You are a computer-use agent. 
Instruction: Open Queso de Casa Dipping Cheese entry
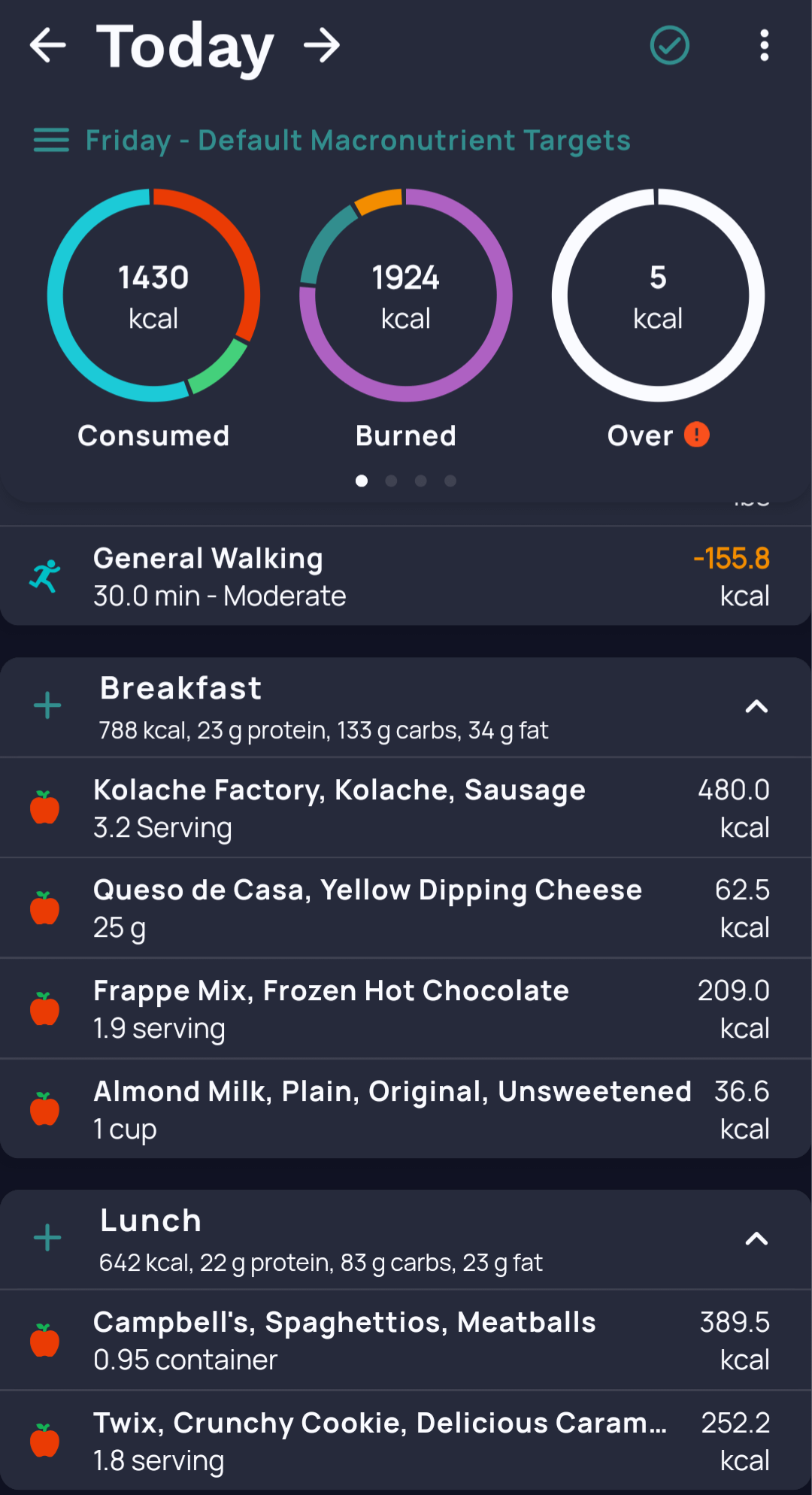point(406,908)
